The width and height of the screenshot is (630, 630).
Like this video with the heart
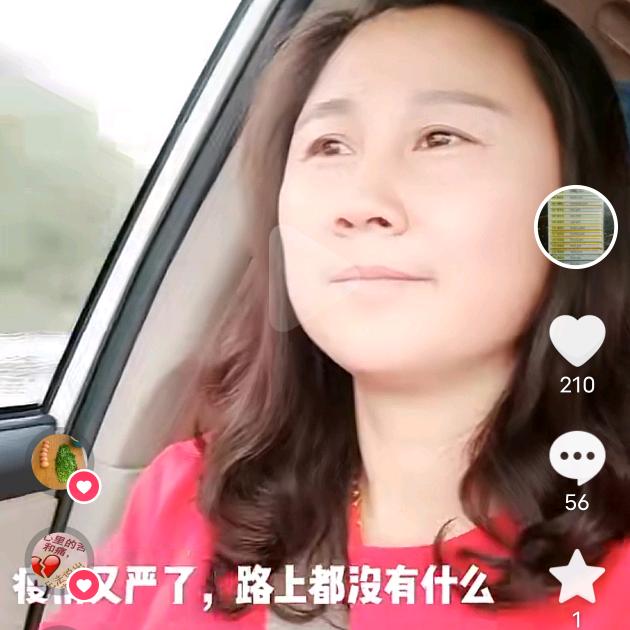(577, 341)
